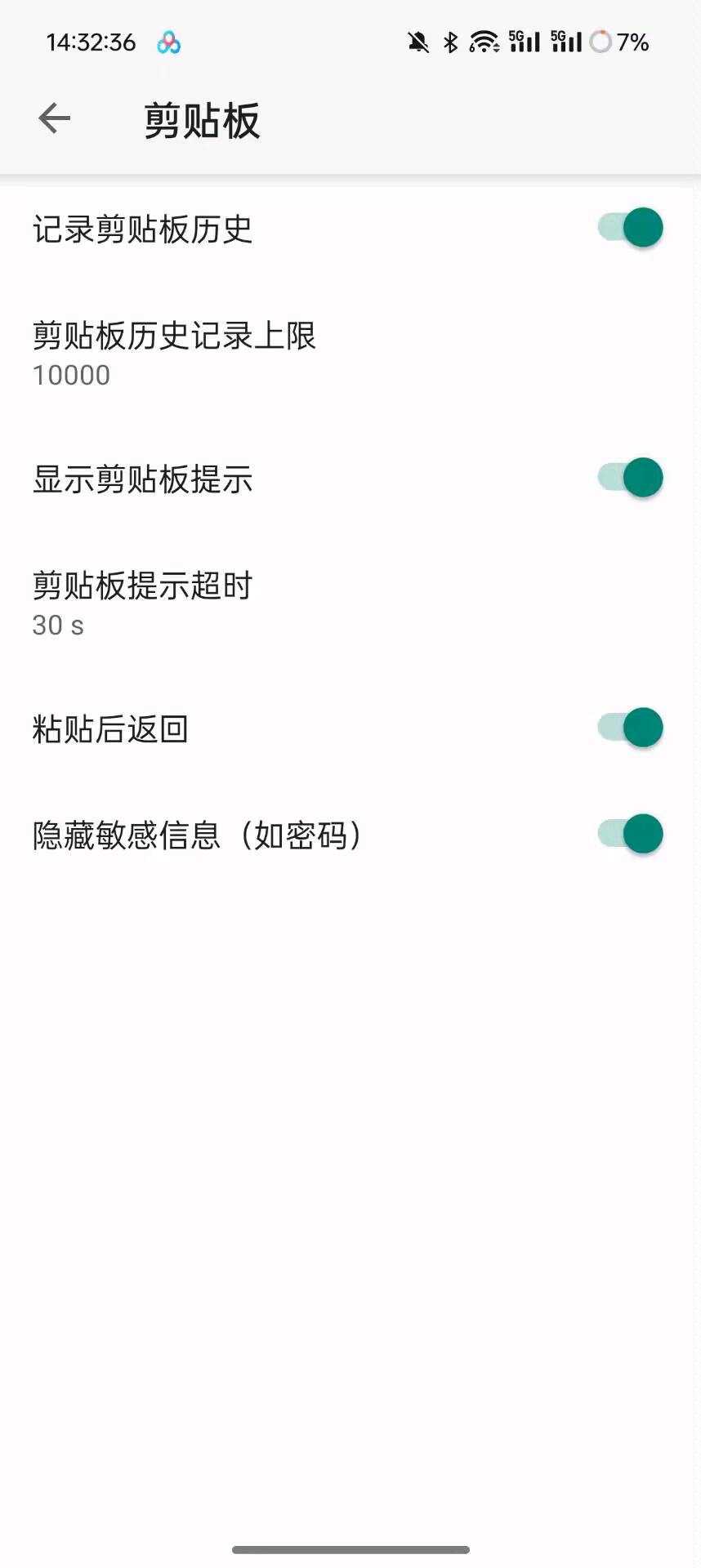
Task: Click the back arrow to leave clipboard settings
Action: pyautogui.click(x=53, y=118)
